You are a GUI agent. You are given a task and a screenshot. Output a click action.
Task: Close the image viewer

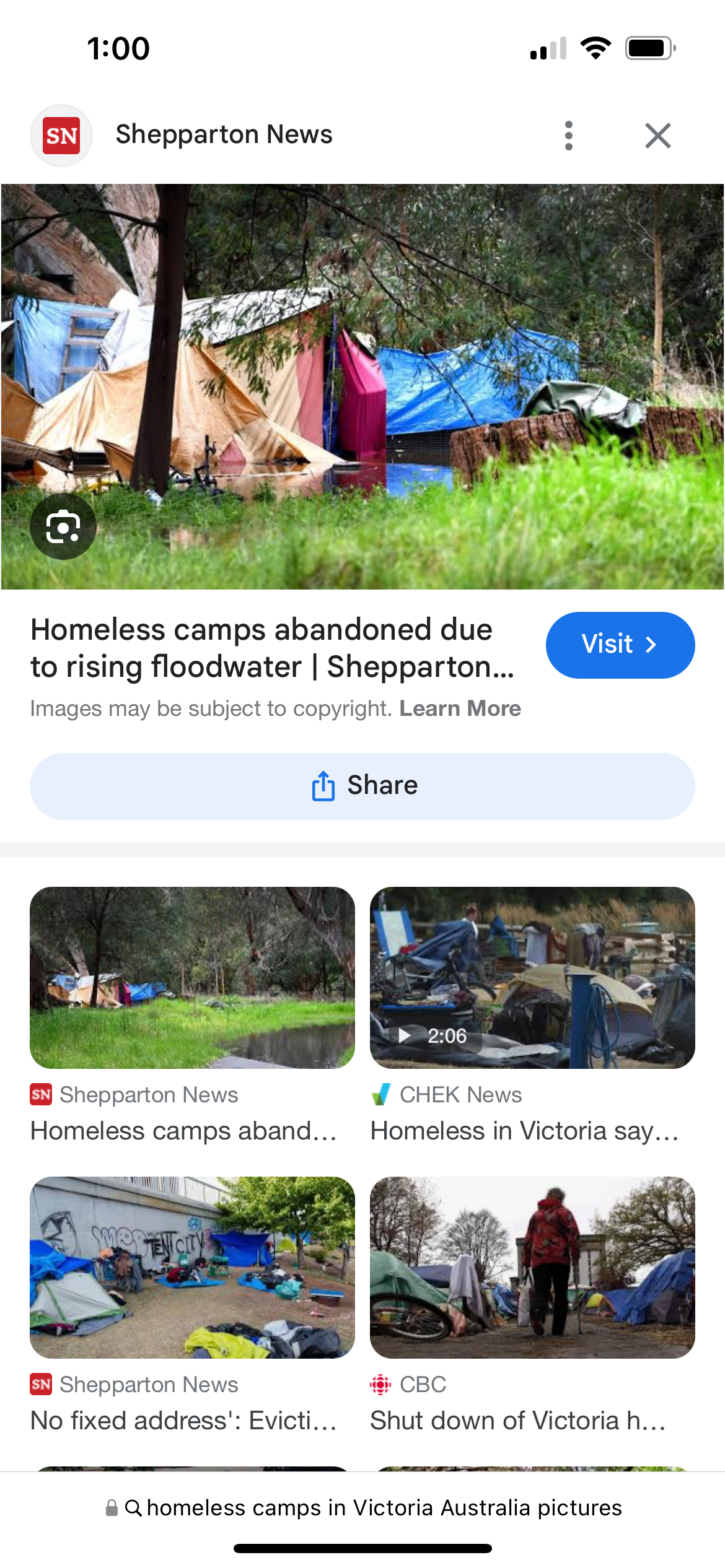(657, 136)
